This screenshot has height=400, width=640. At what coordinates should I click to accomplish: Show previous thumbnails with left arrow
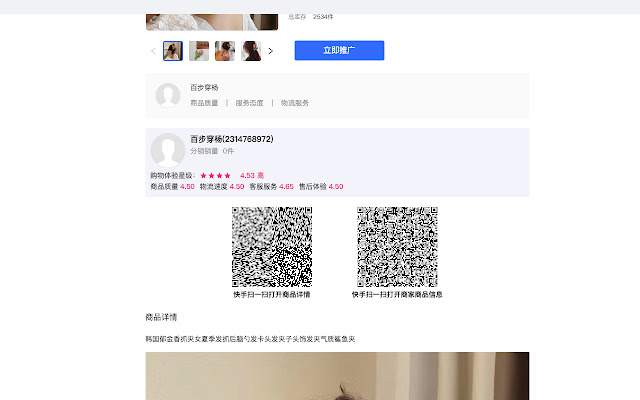pos(153,51)
